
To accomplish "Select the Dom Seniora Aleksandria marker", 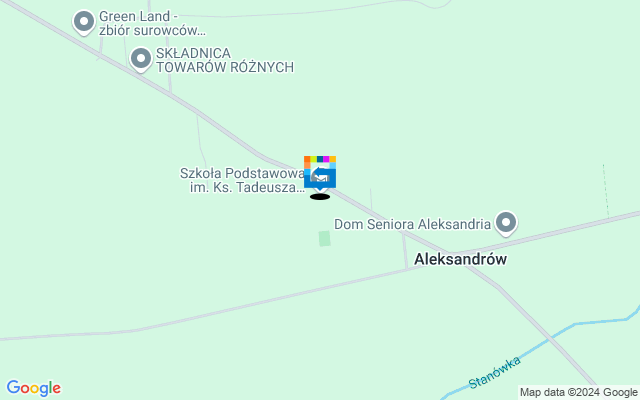I will pos(506,223).
